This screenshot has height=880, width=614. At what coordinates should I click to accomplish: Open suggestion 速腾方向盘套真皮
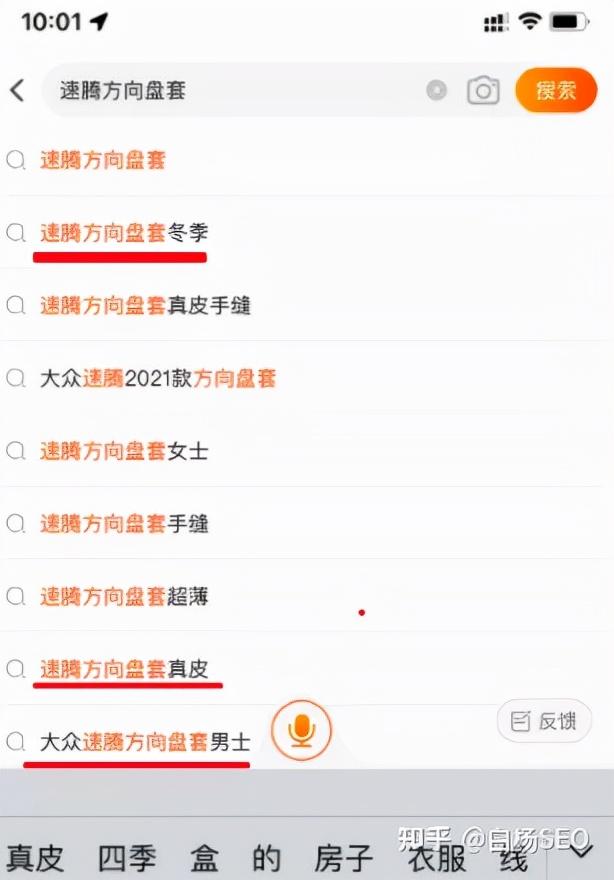pyautogui.click(x=124, y=668)
